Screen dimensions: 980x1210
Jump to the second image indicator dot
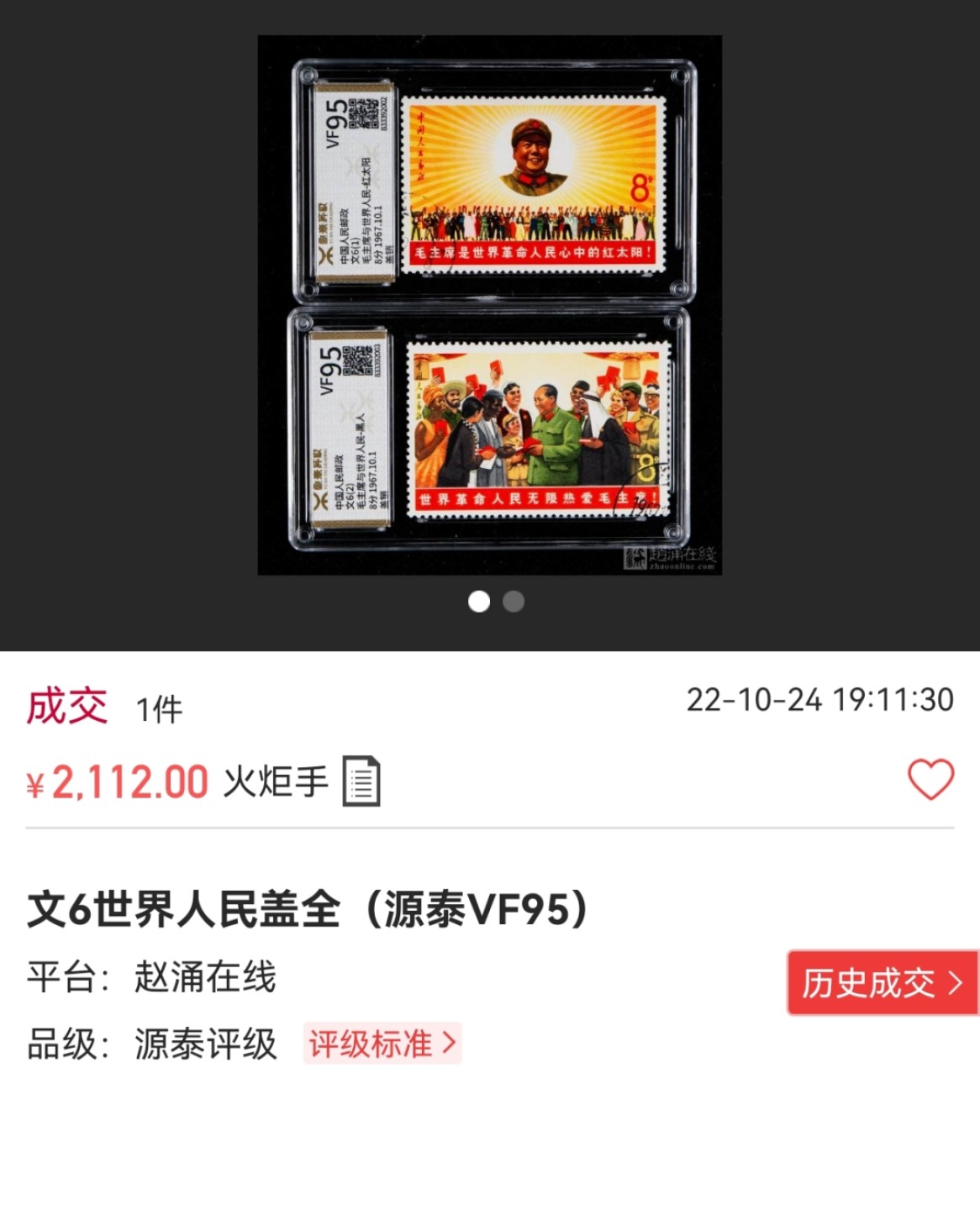[514, 602]
